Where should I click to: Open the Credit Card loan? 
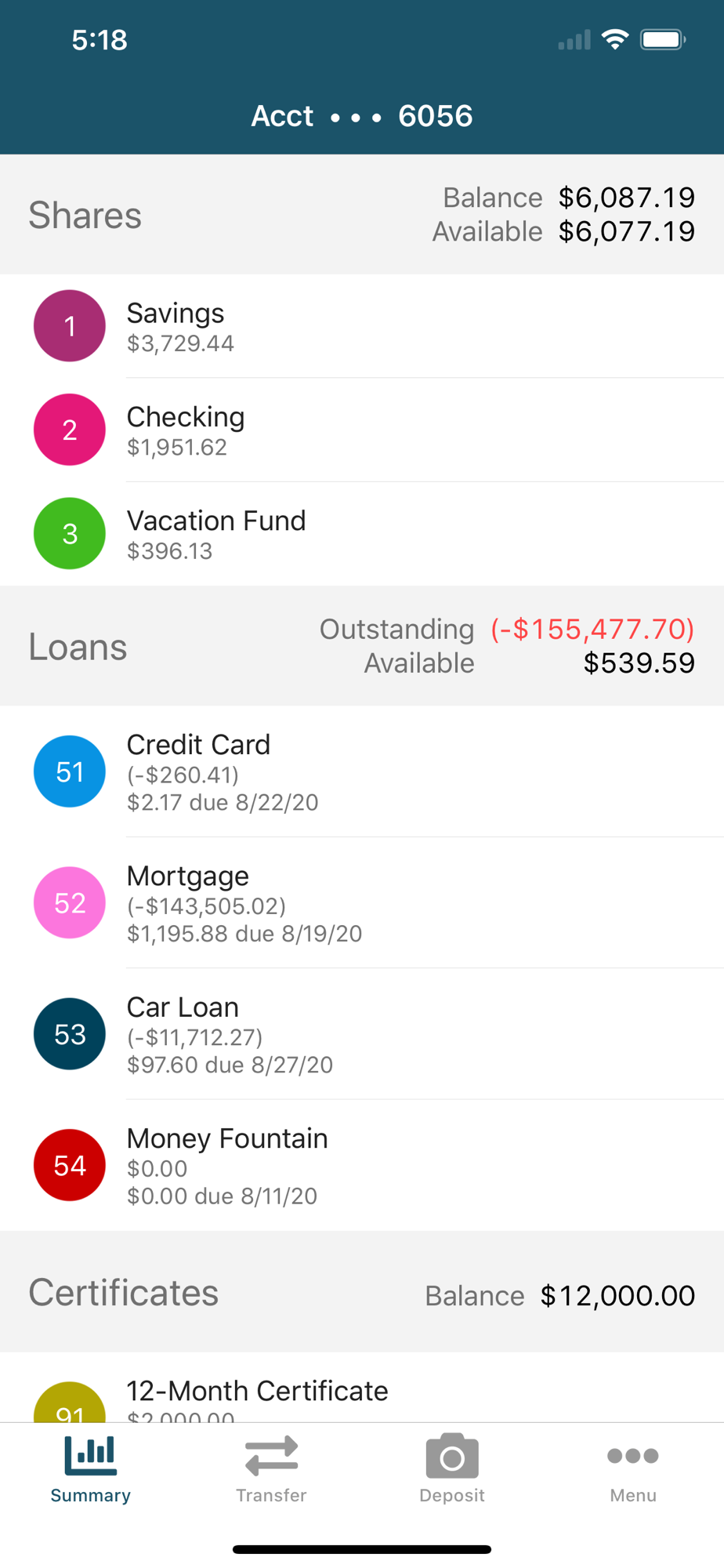coord(362,771)
